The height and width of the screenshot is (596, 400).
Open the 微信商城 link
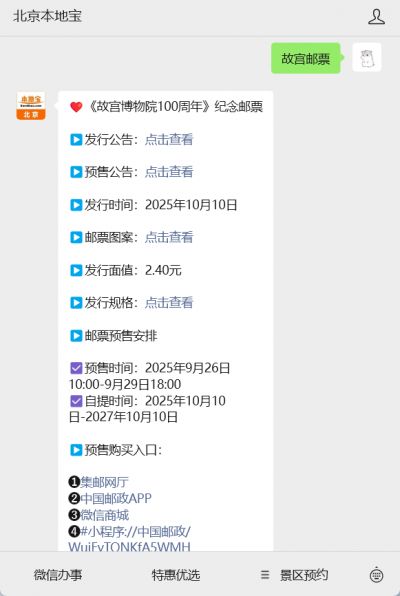click(x=105, y=515)
